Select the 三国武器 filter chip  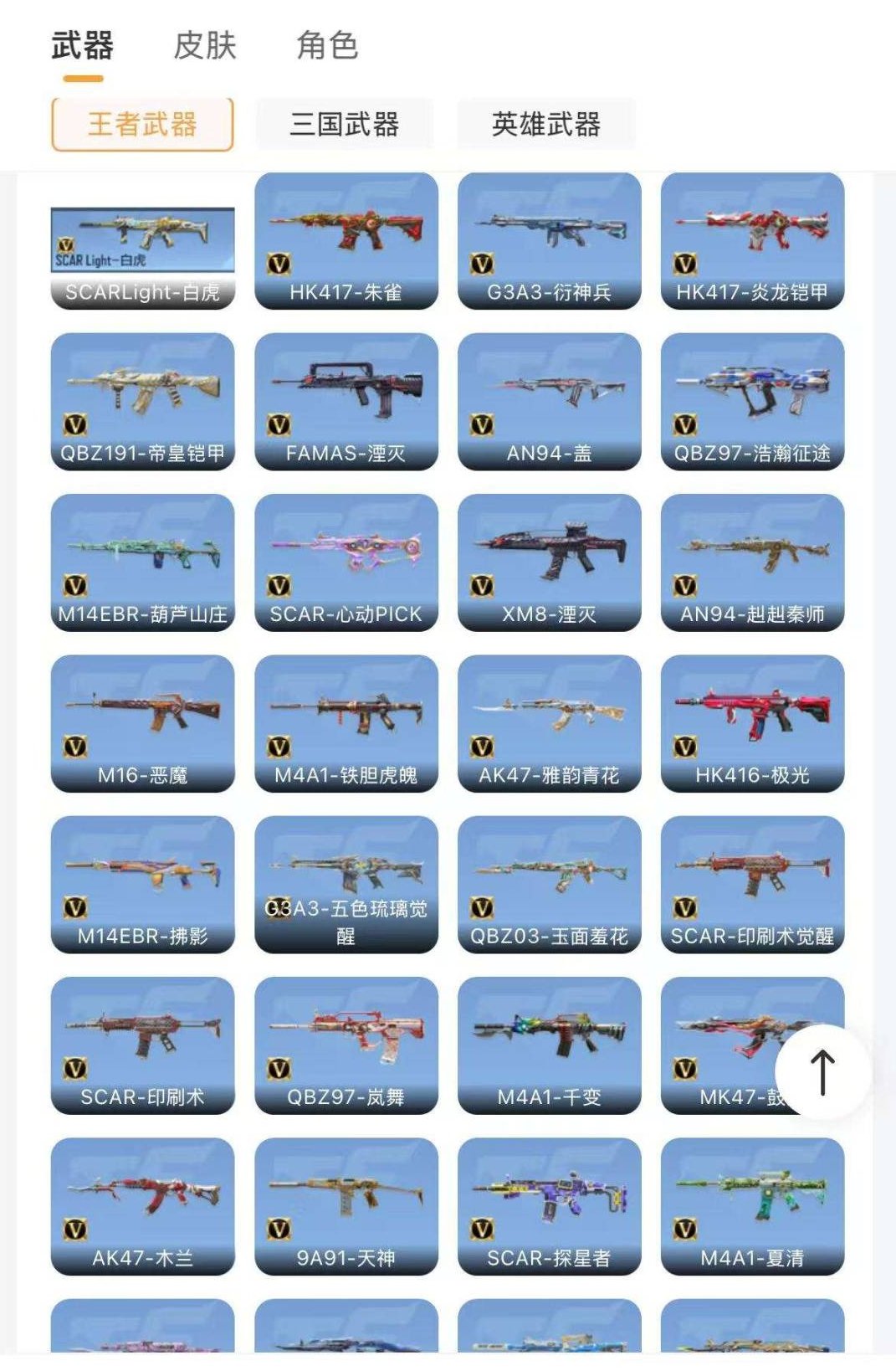[345, 125]
